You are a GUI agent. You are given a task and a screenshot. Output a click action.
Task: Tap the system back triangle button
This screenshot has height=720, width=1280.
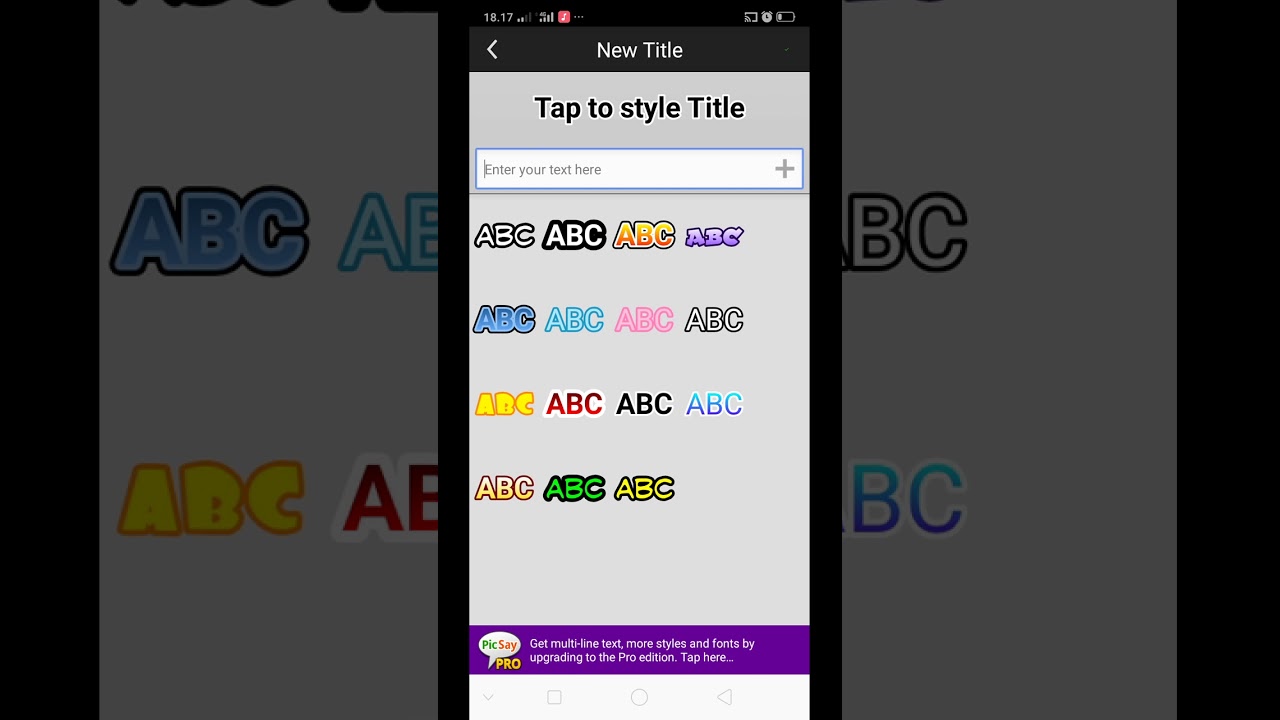[x=724, y=697]
